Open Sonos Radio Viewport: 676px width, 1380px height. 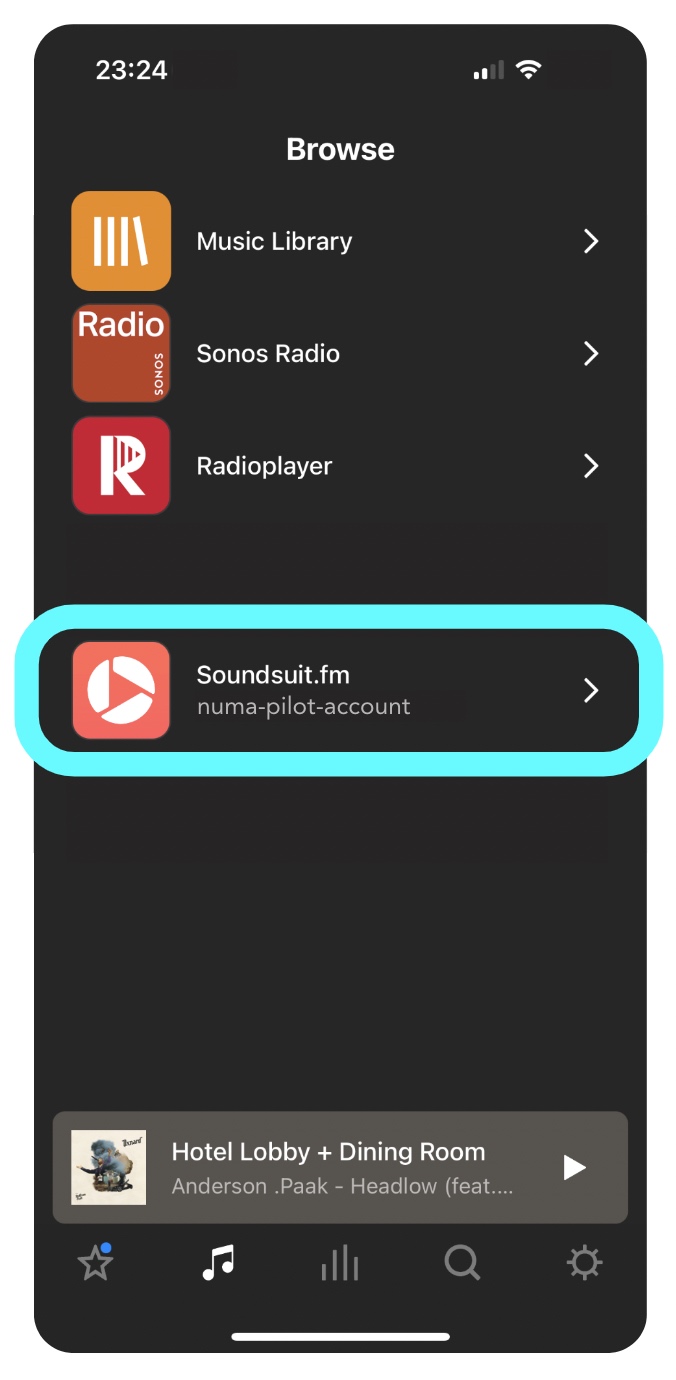(338, 354)
